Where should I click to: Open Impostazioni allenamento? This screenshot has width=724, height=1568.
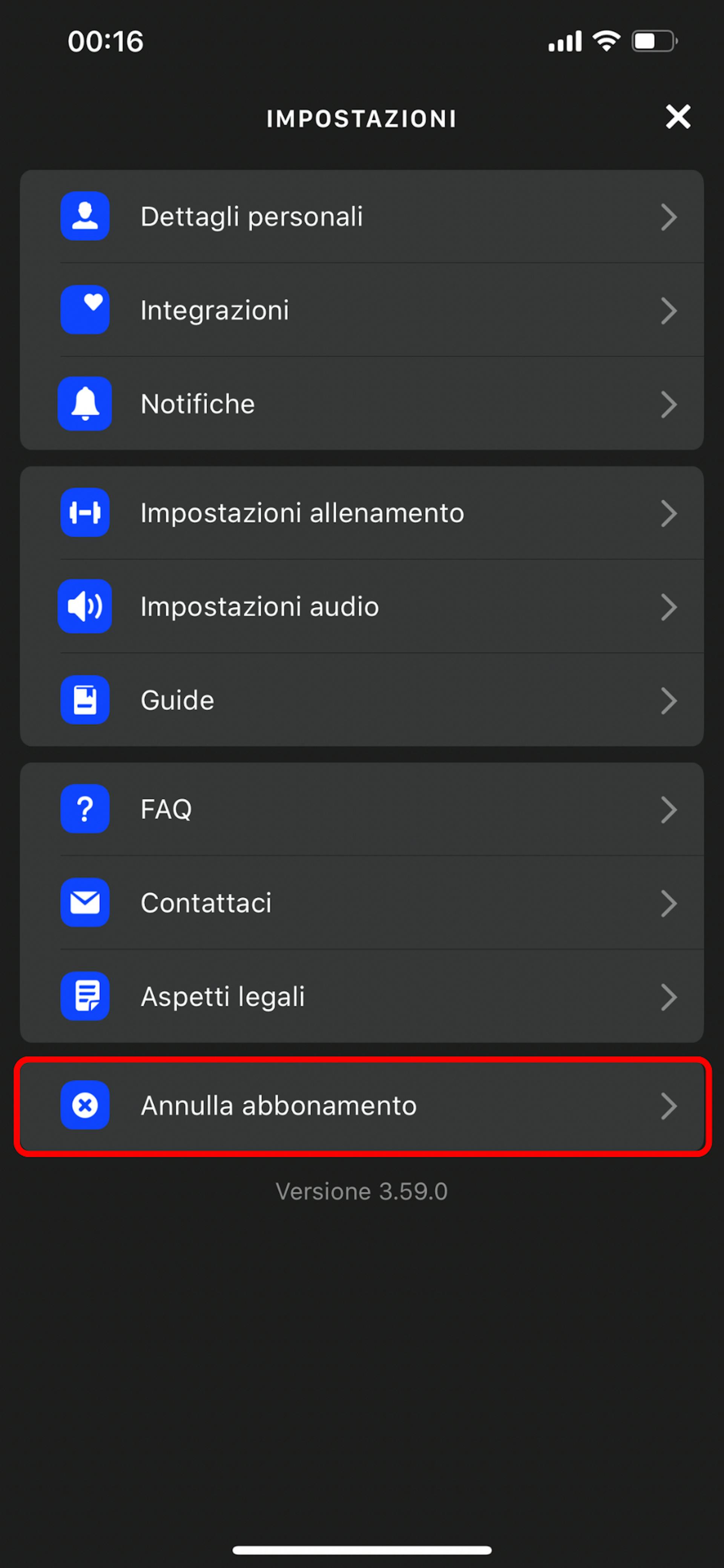(361, 513)
